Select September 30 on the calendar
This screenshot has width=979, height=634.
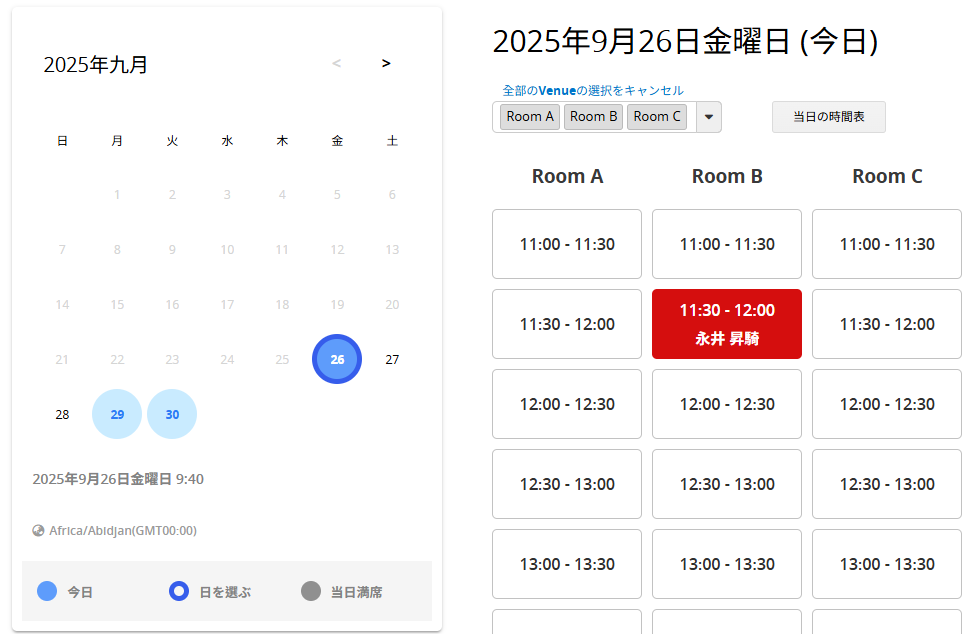[172, 414]
